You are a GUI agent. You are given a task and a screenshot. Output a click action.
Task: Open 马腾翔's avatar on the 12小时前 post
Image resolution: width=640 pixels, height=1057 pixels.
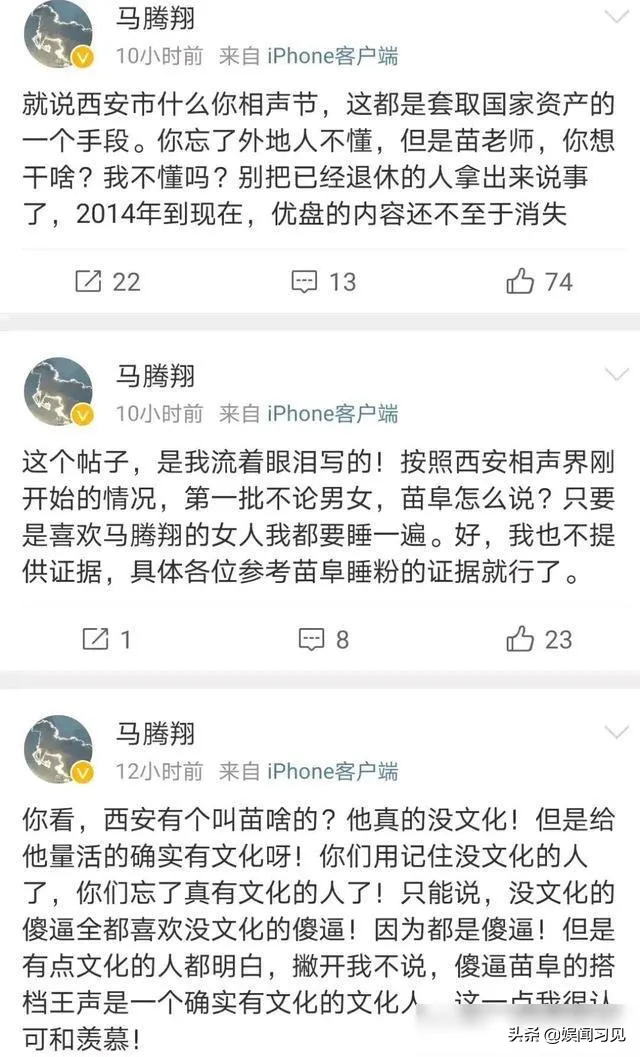(58, 749)
